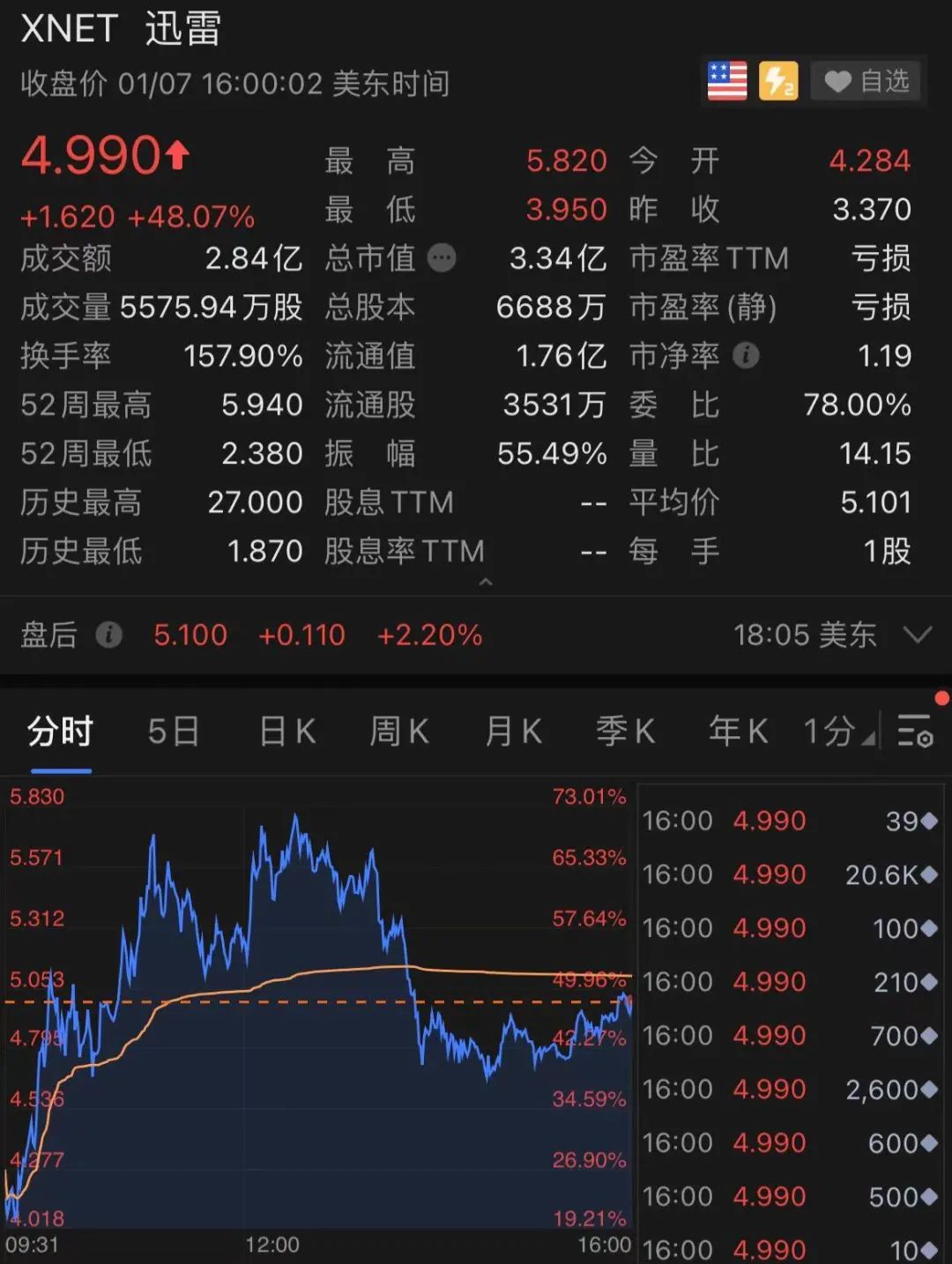Open the 1分 interval dropdown

point(835,732)
